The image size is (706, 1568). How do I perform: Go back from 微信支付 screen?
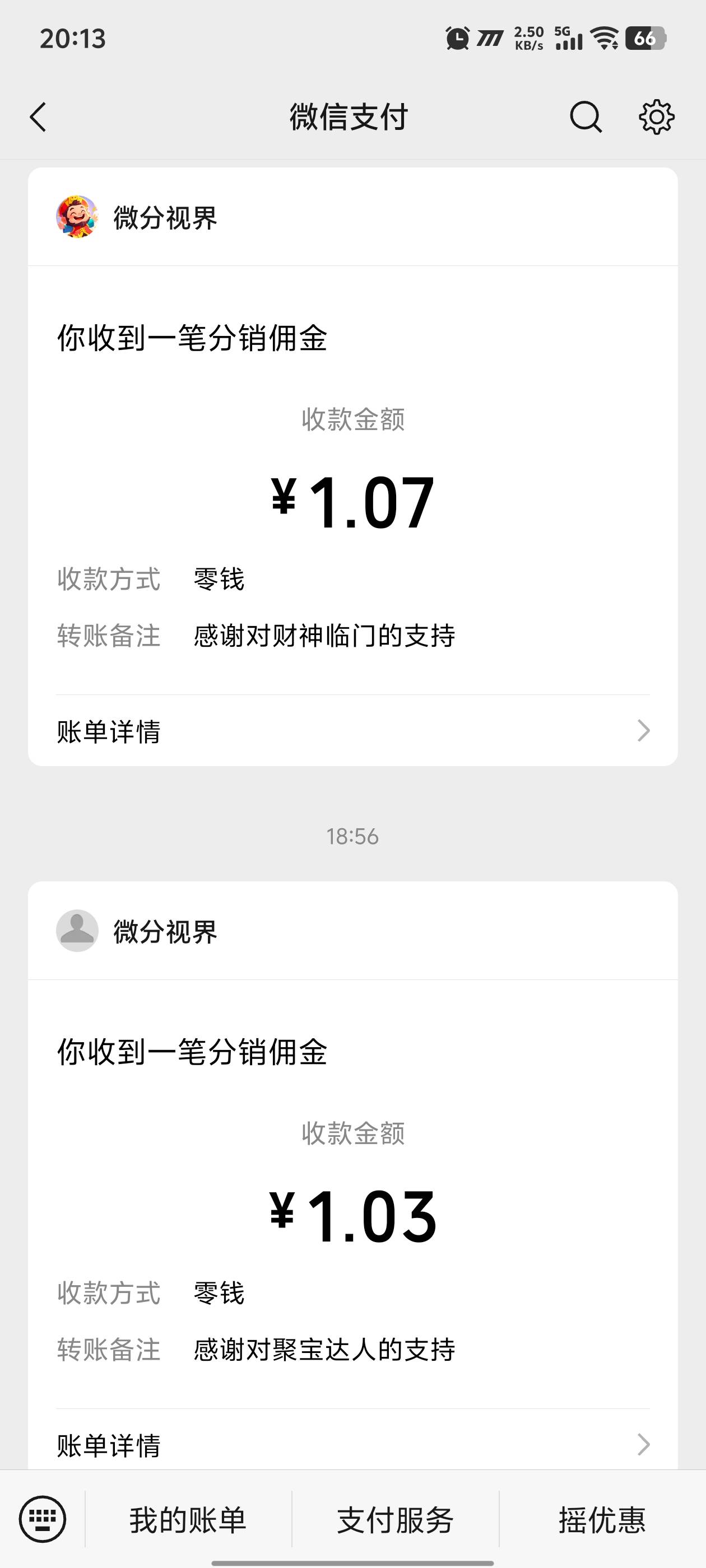(x=38, y=117)
